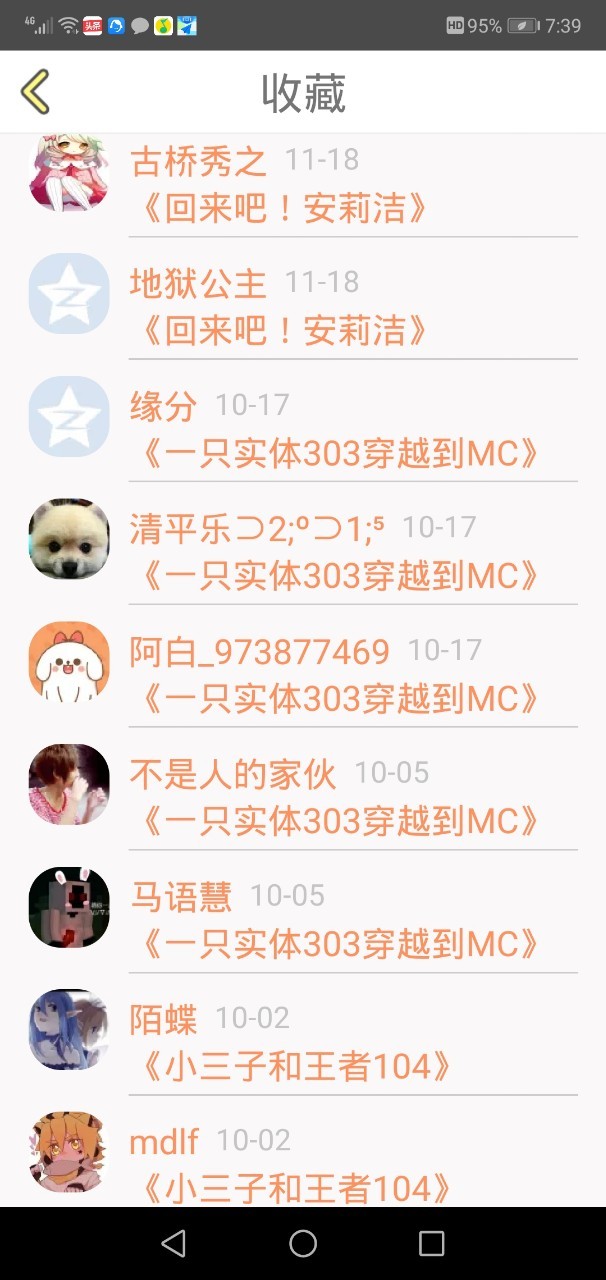
Task: Tap the system home button
Action: 303,1243
